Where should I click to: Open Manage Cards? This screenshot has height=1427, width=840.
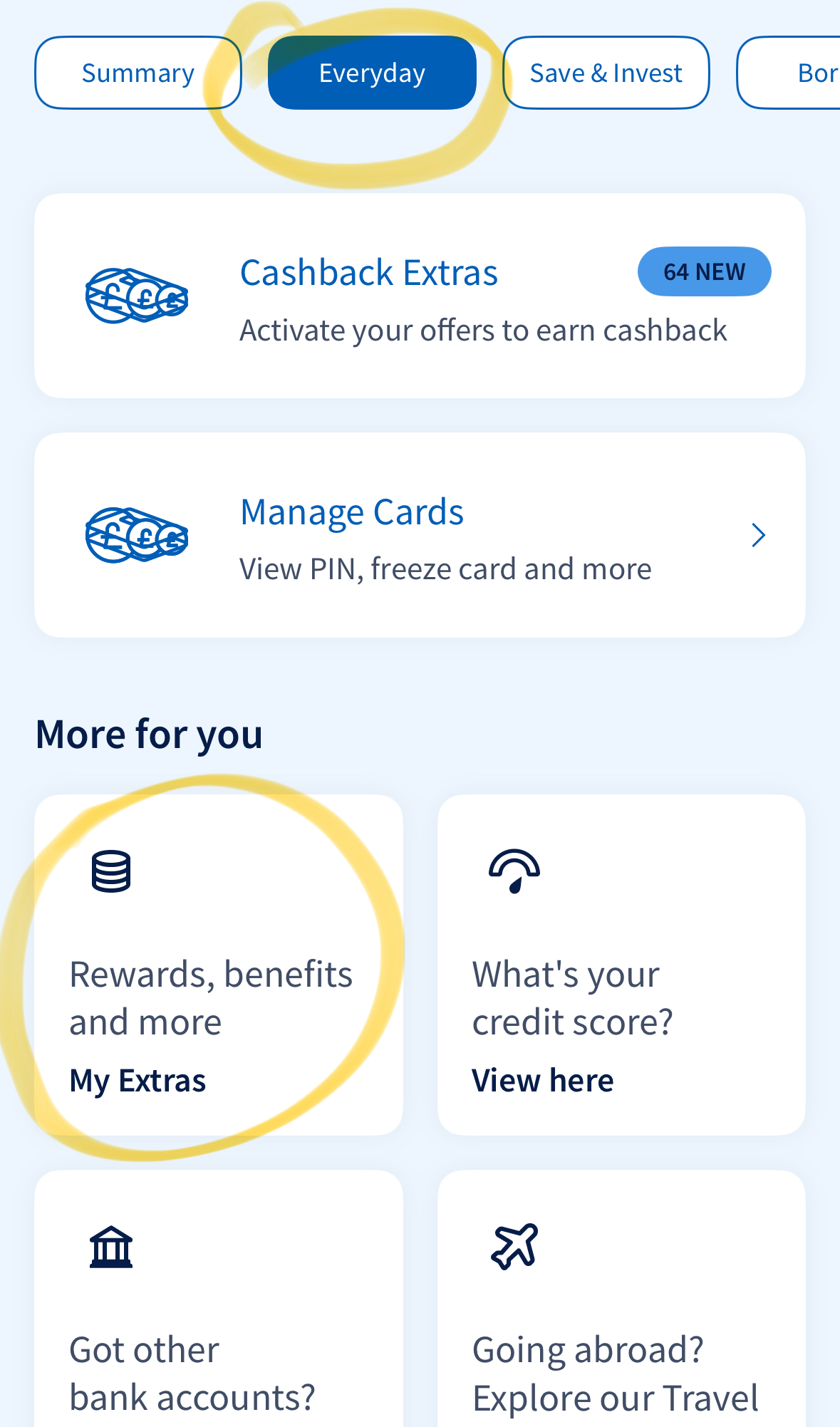tap(420, 535)
